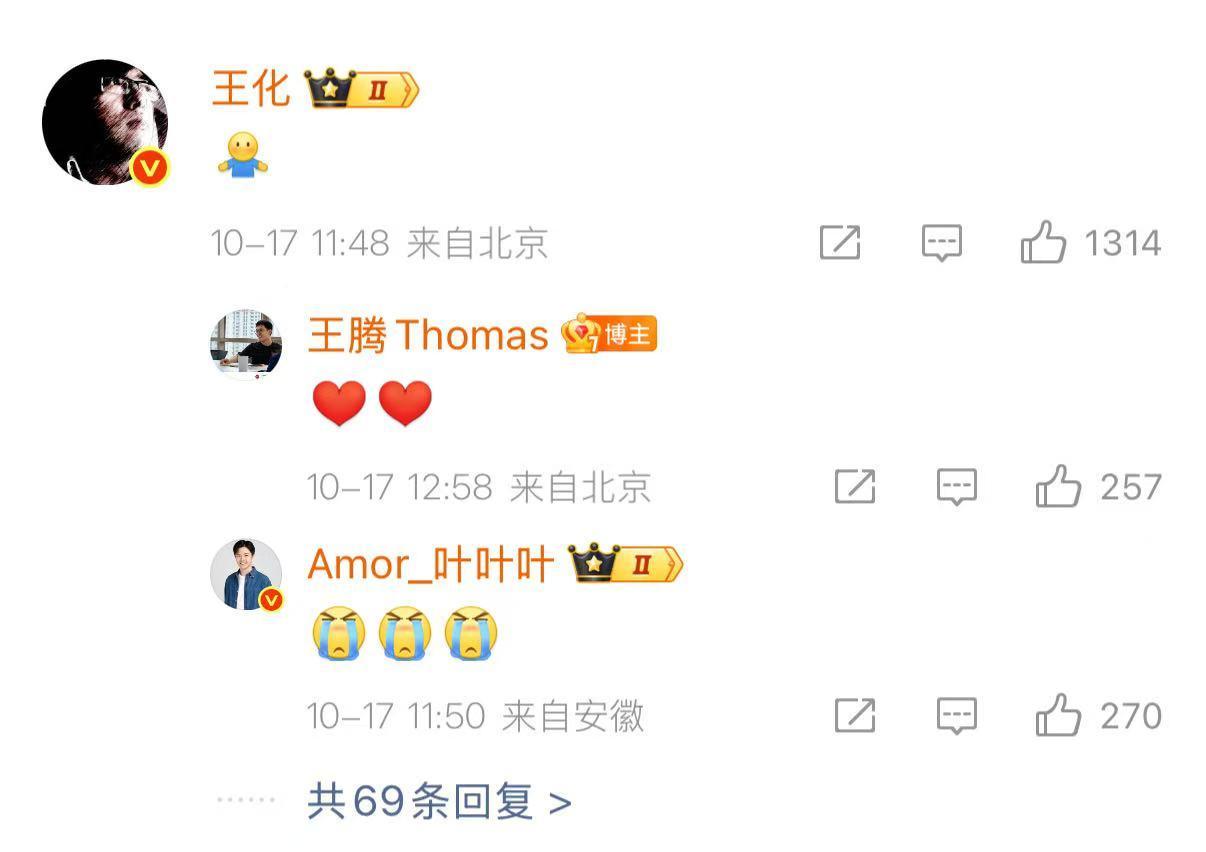Open the username 王化
Image resolution: width=1206 pixels, height=852 pixels.
tap(250, 90)
